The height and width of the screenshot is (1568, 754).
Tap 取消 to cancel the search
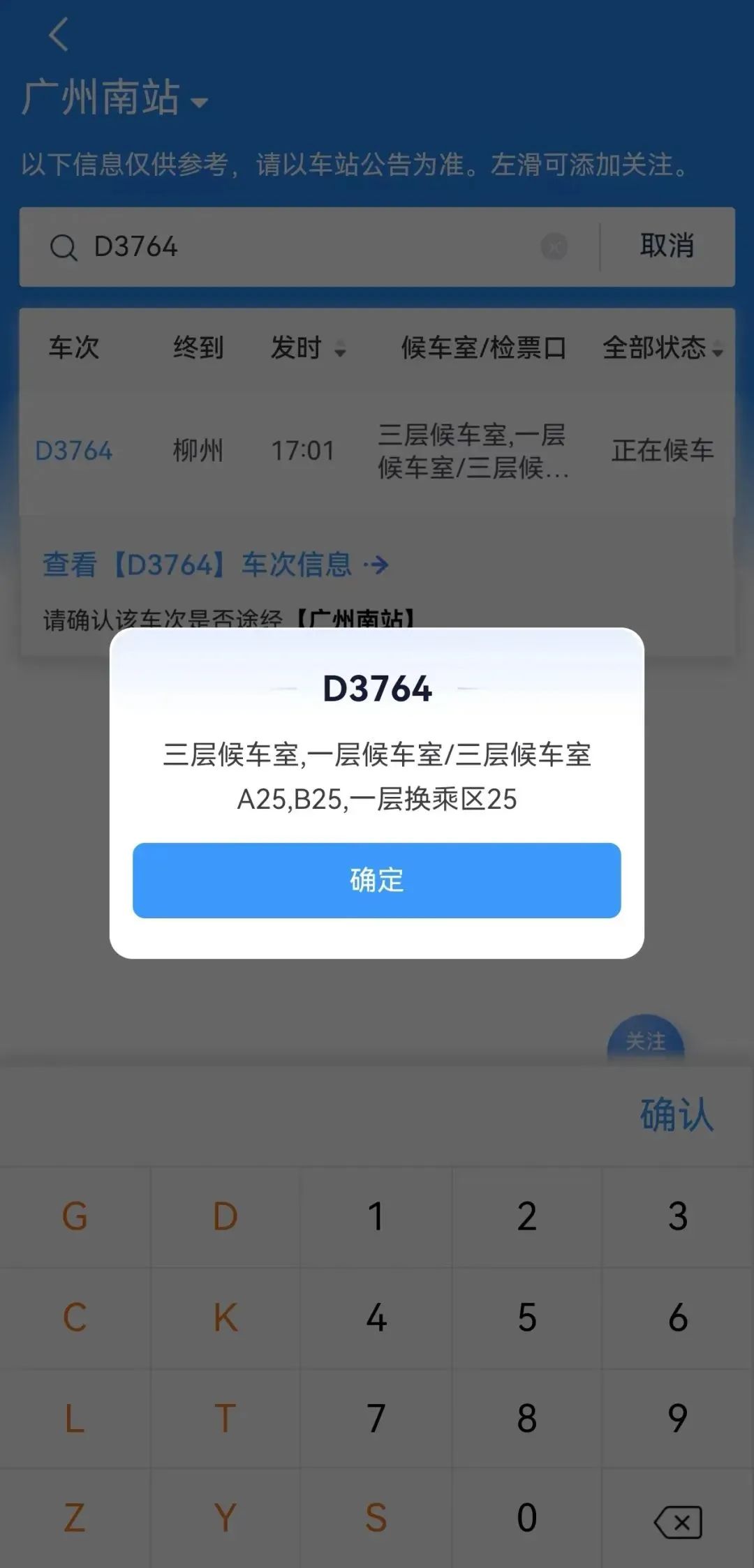(x=667, y=246)
